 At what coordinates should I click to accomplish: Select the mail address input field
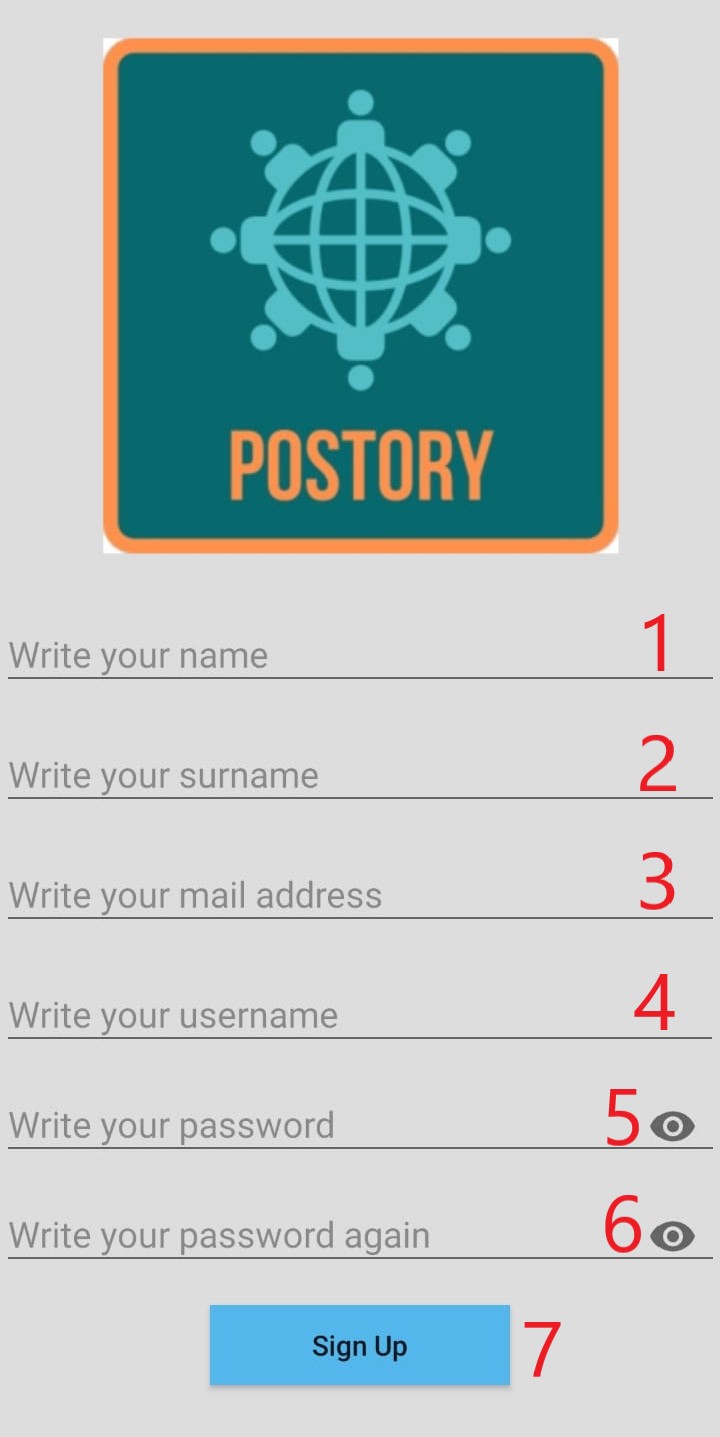(300, 895)
